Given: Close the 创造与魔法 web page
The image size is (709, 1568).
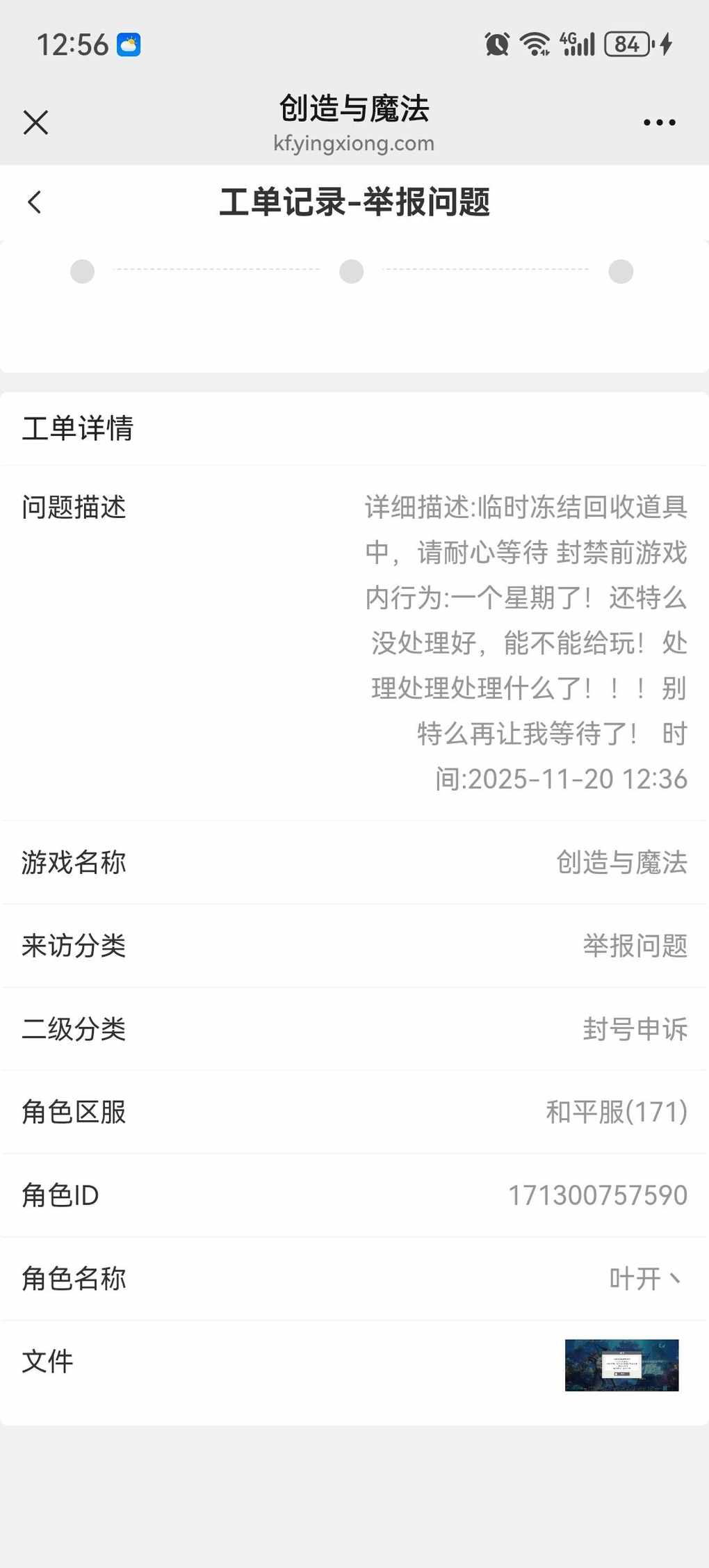Looking at the screenshot, I should click(35, 122).
